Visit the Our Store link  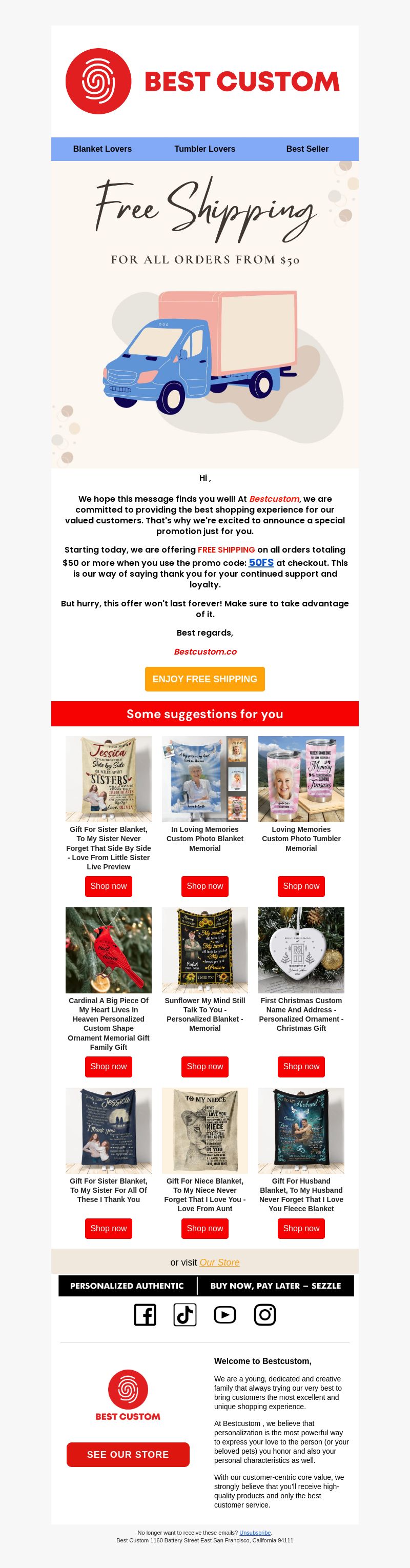[219, 1262]
